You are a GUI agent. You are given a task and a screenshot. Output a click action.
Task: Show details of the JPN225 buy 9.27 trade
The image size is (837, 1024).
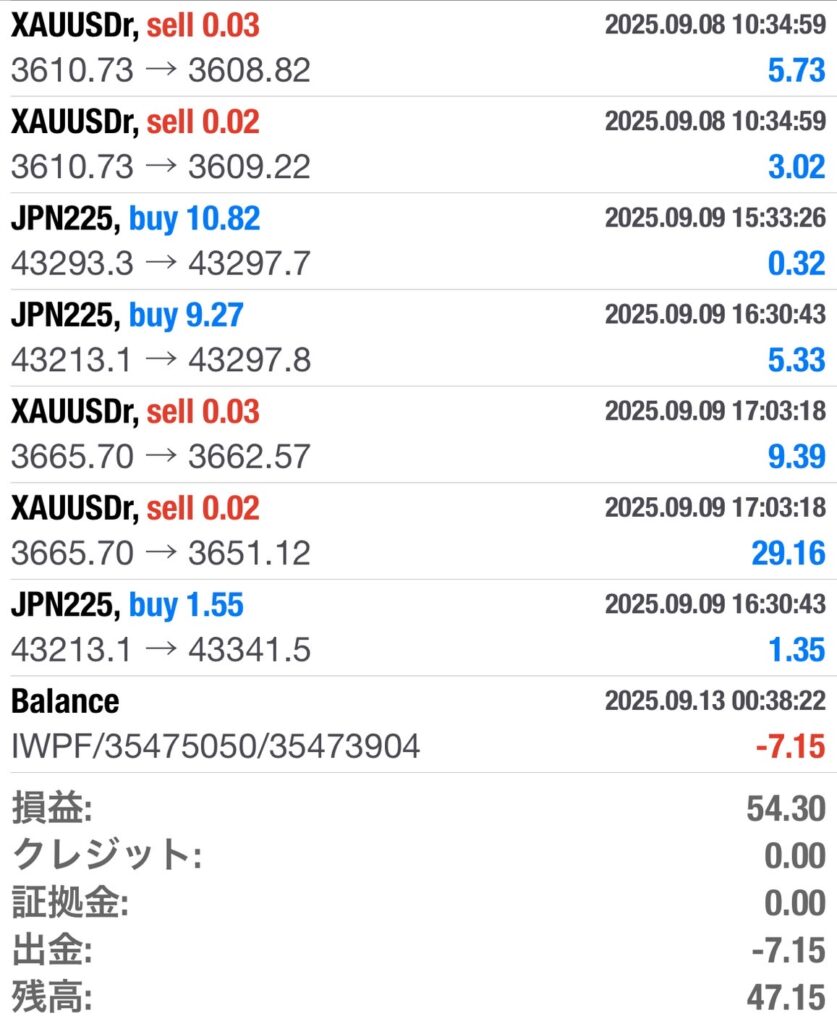pyautogui.click(x=418, y=338)
